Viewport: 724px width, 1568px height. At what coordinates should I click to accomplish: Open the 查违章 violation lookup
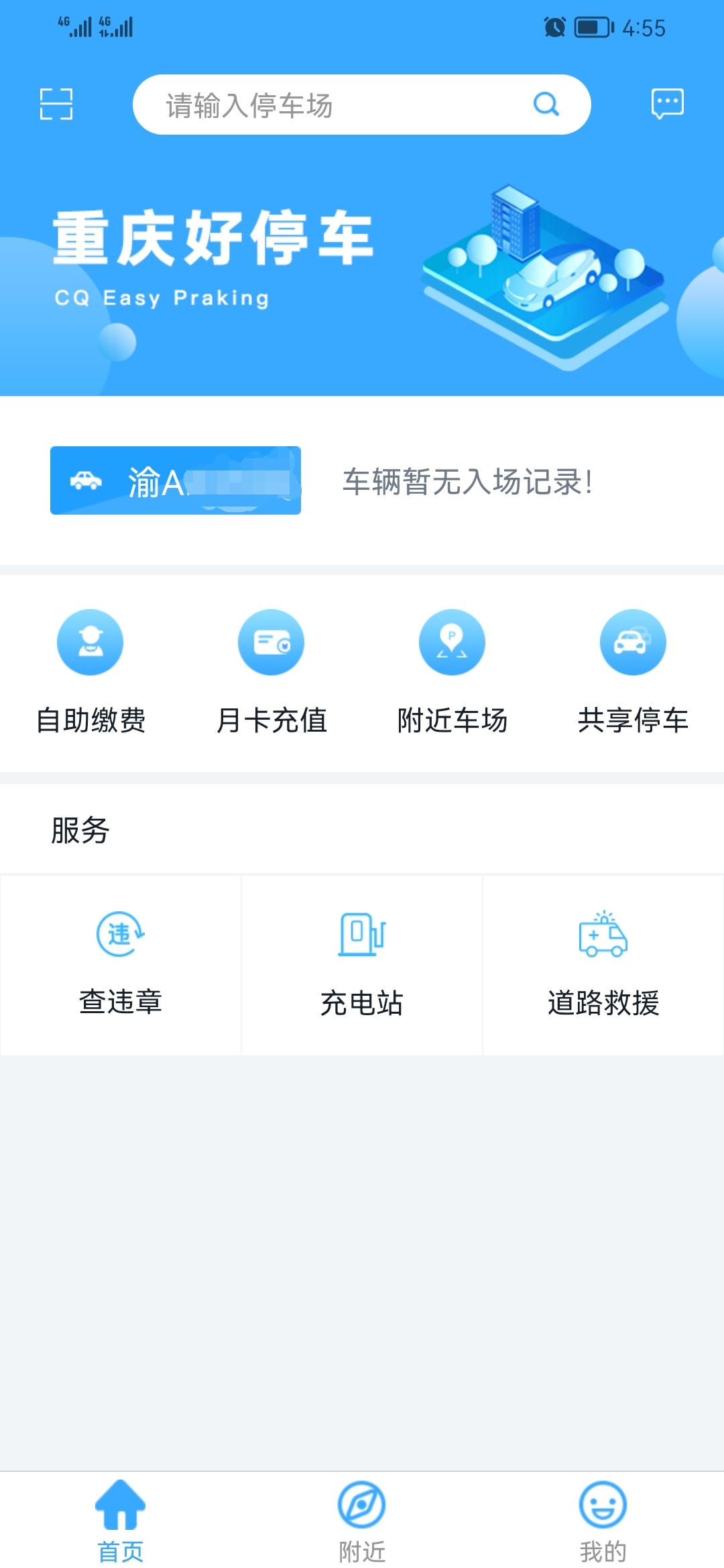point(121,965)
